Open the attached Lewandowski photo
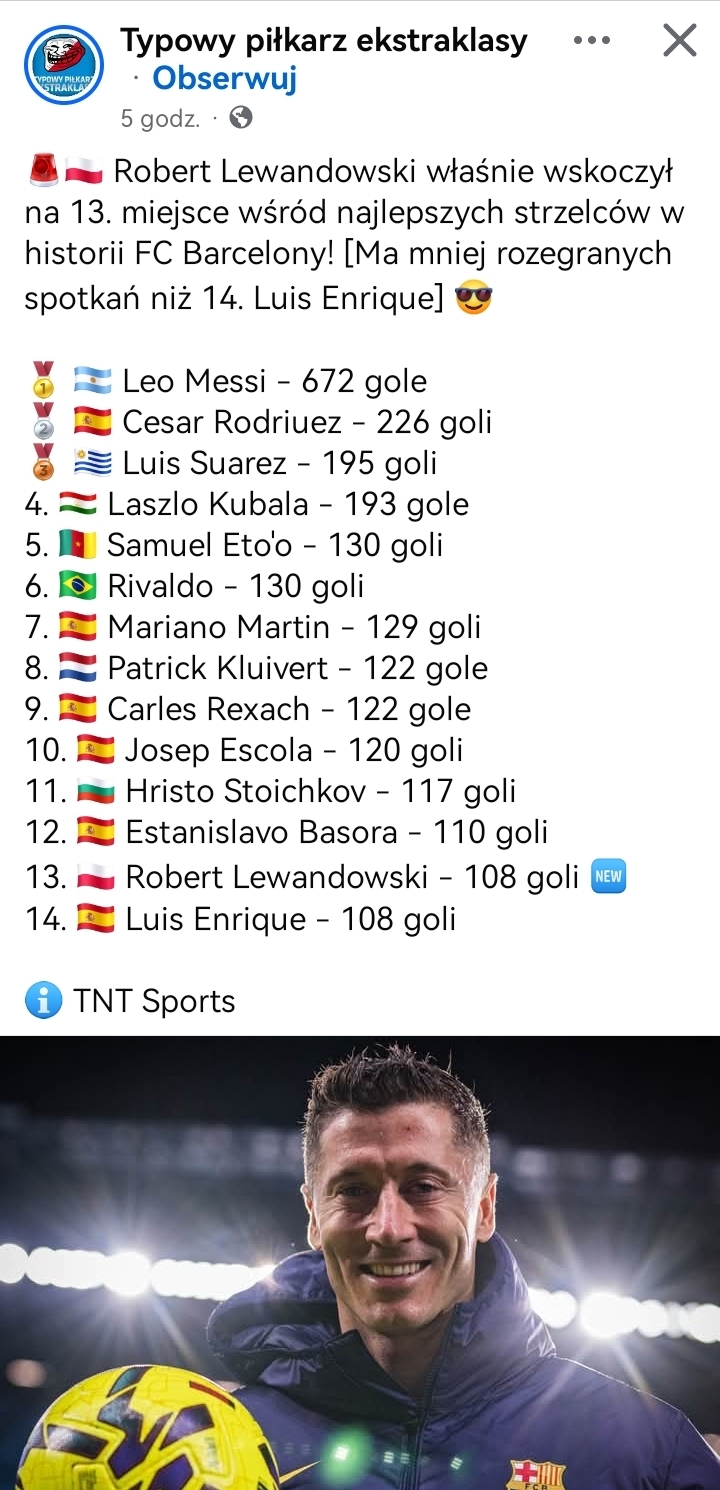The height and width of the screenshot is (1490, 720). coord(360,1262)
